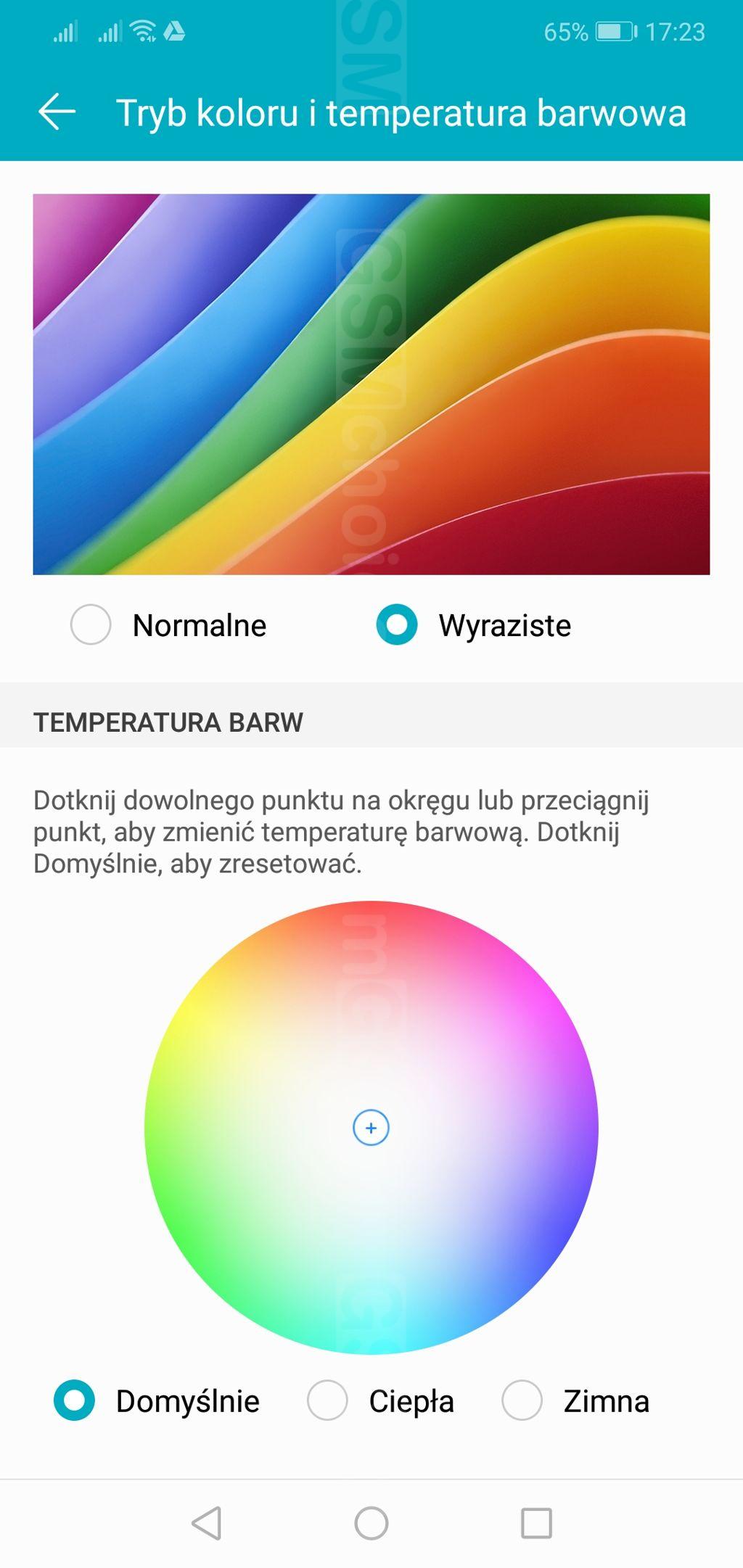Go to the home screen
This screenshot has height=1568, width=743.
tap(371, 1522)
